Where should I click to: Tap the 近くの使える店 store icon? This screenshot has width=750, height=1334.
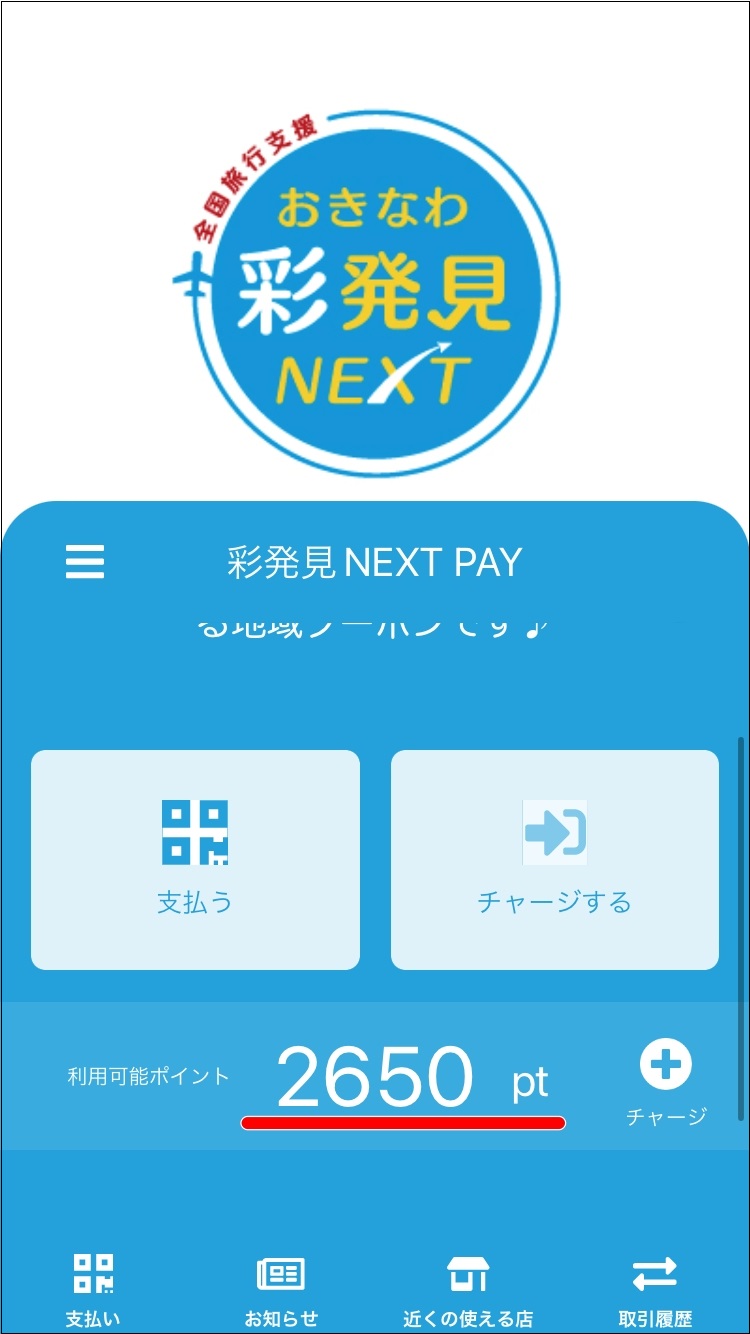point(468,1275)
